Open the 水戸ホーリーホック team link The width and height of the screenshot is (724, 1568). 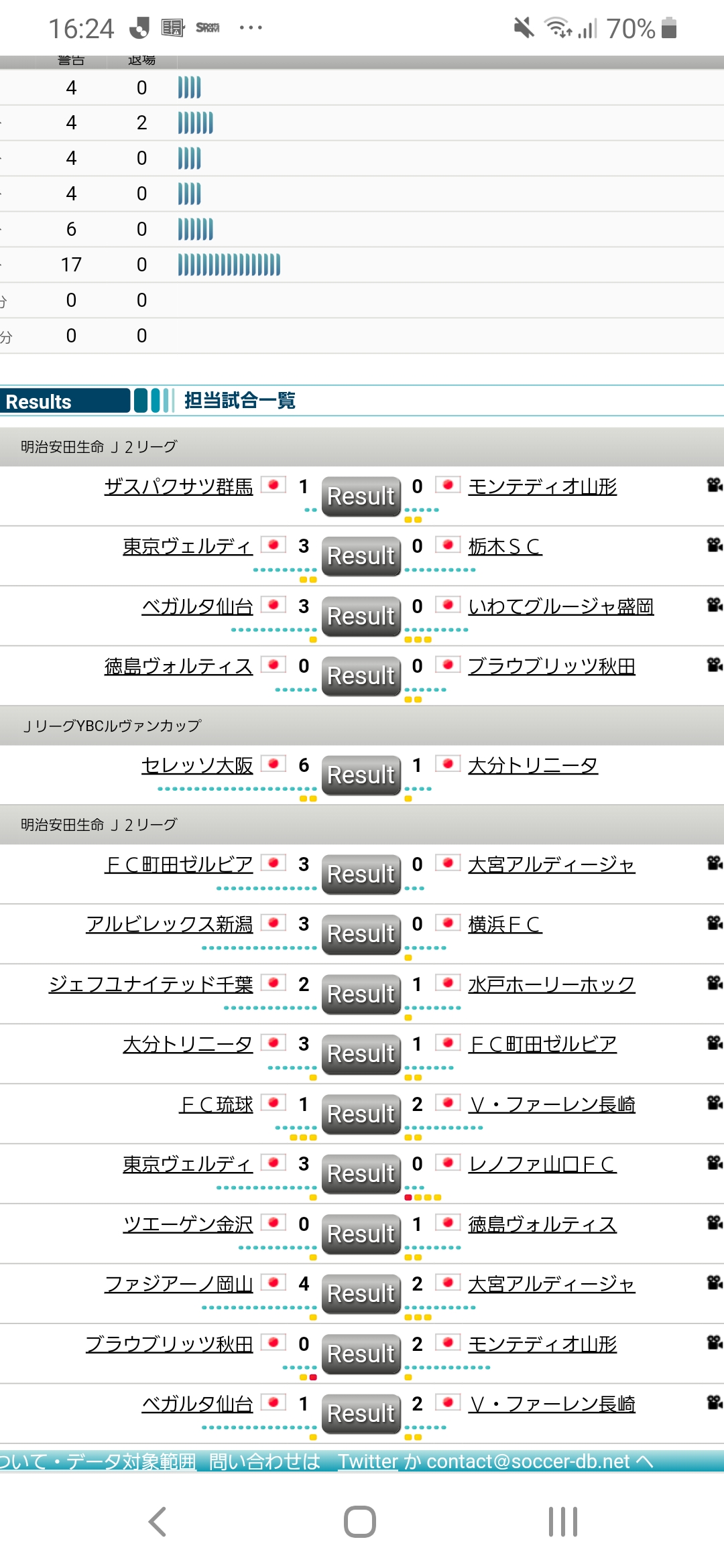pyautogui.click(x=552, y=984)
